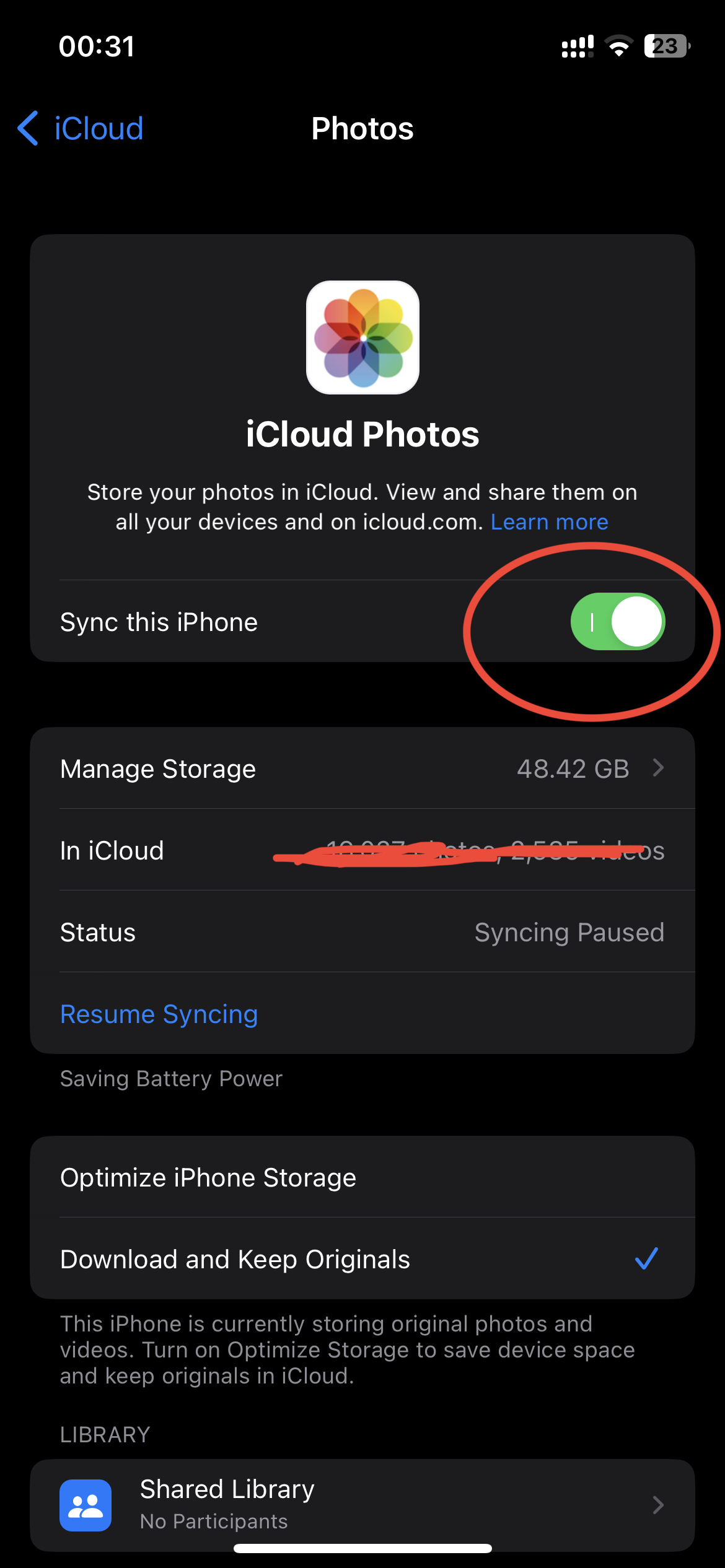This screenshot has height=1568, width=725.
Task: Open Manage Storage
Action: pos(362,769)
